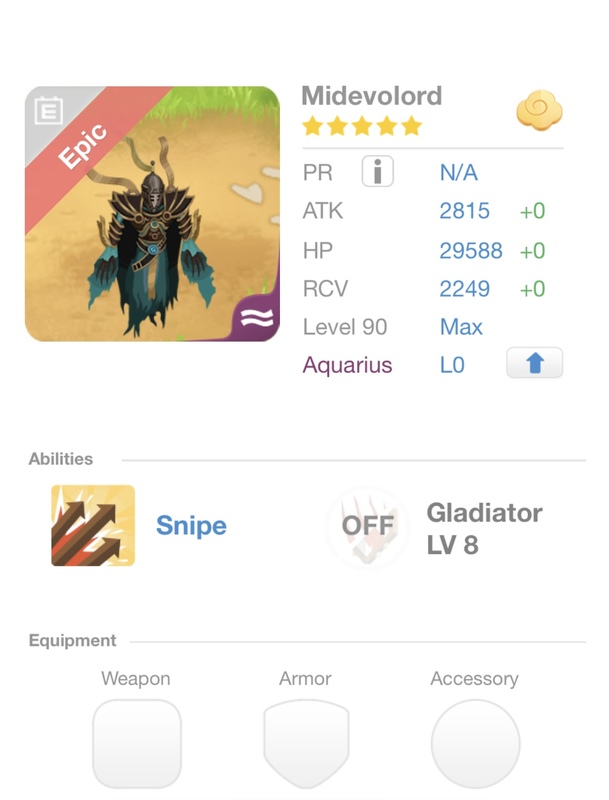View the Snipe ability details

(93, 525)
